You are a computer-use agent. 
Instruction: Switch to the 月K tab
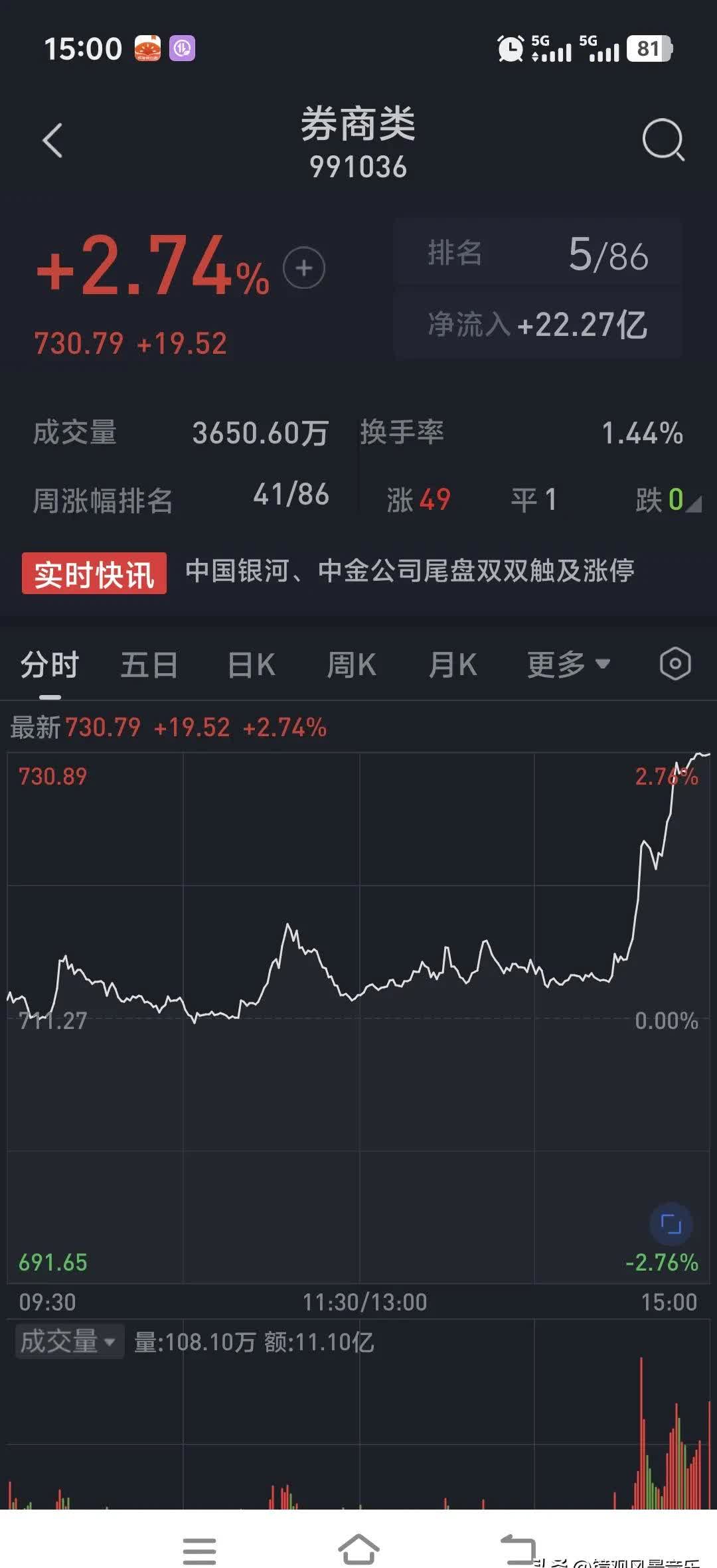pyautogui.click(x=453, y=663)
